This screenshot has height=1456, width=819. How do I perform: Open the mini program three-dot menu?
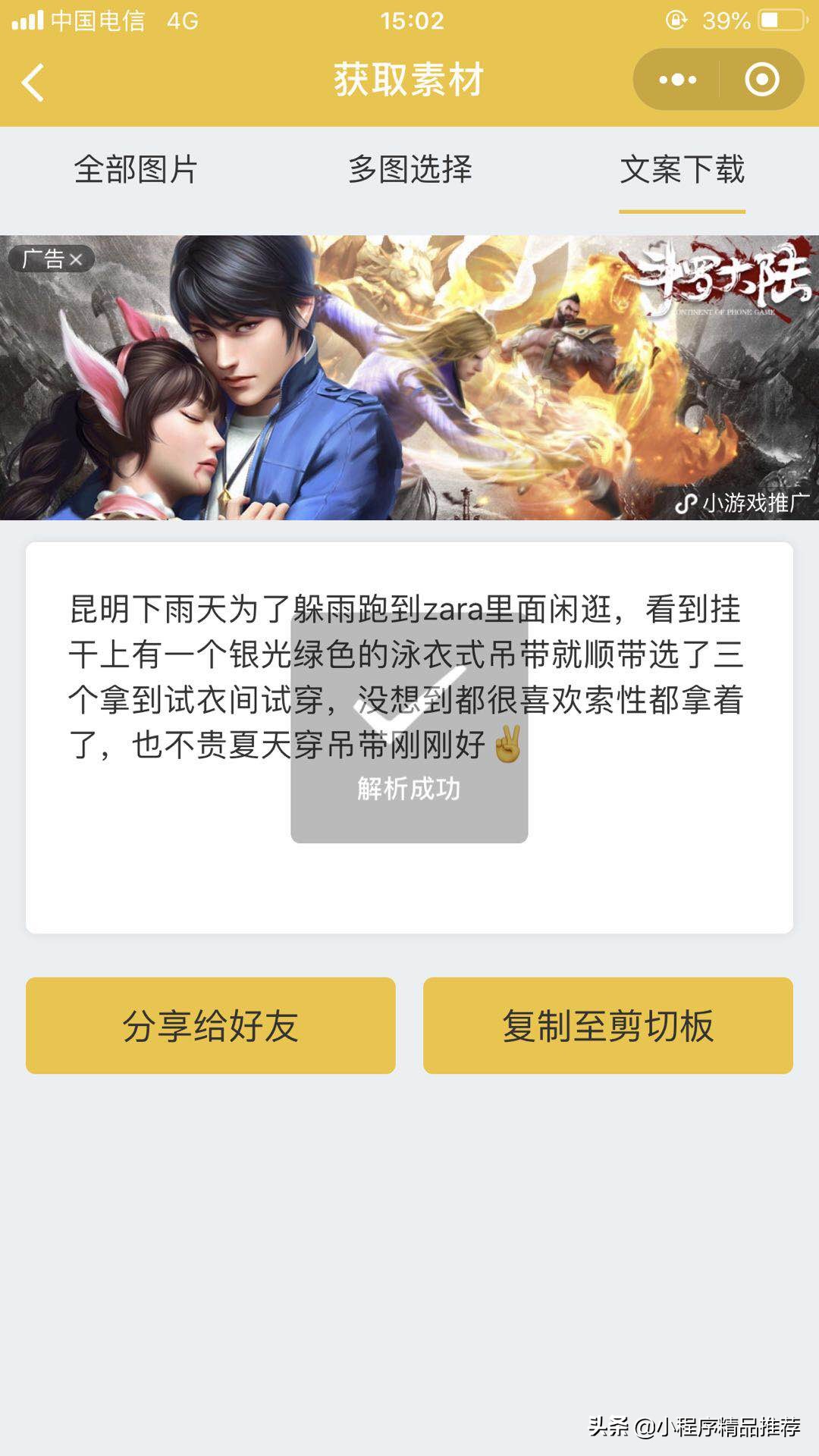point(677,80)
